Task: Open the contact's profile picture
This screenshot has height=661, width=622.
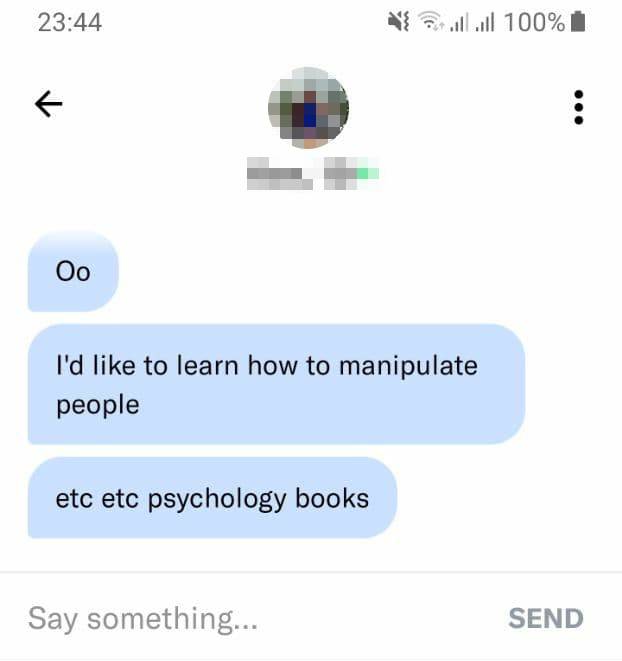Action: click(x=308, y=108)
